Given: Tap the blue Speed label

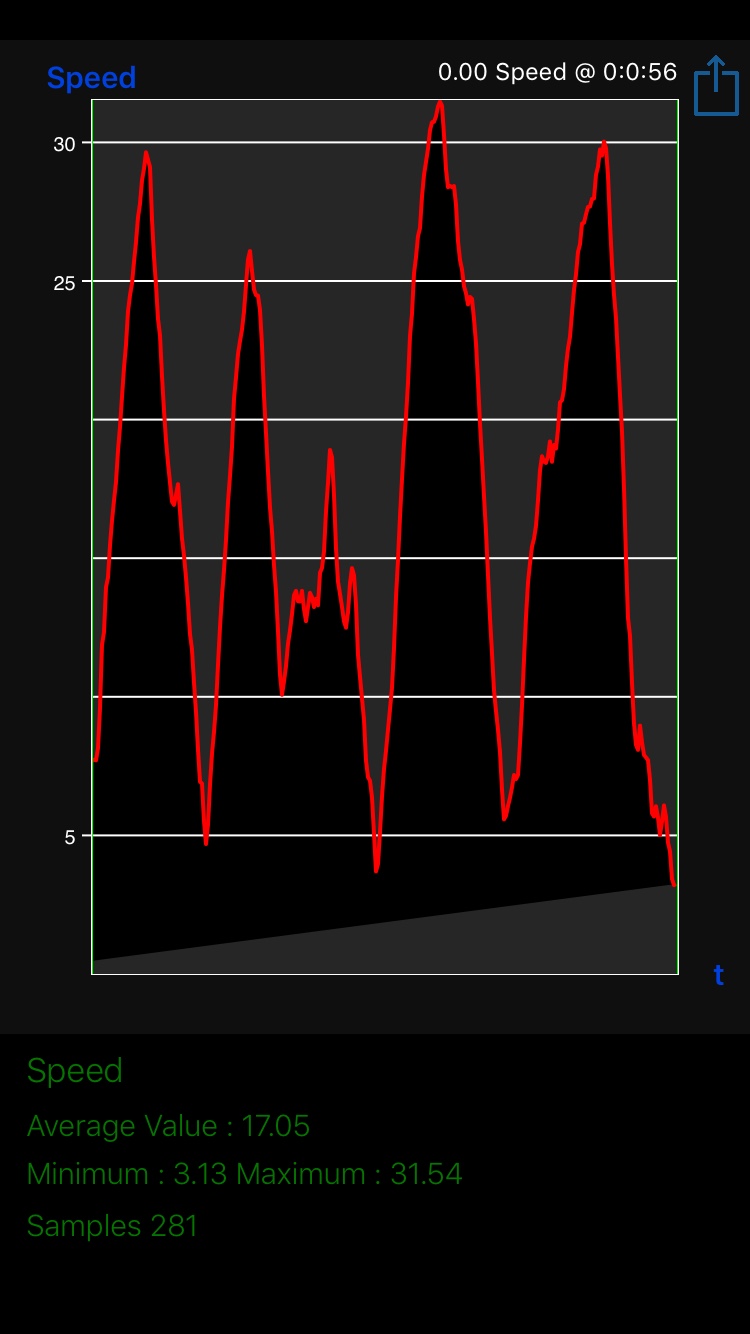Looking at the screenshot, I should pyautogui.click(x=91, y=78).
